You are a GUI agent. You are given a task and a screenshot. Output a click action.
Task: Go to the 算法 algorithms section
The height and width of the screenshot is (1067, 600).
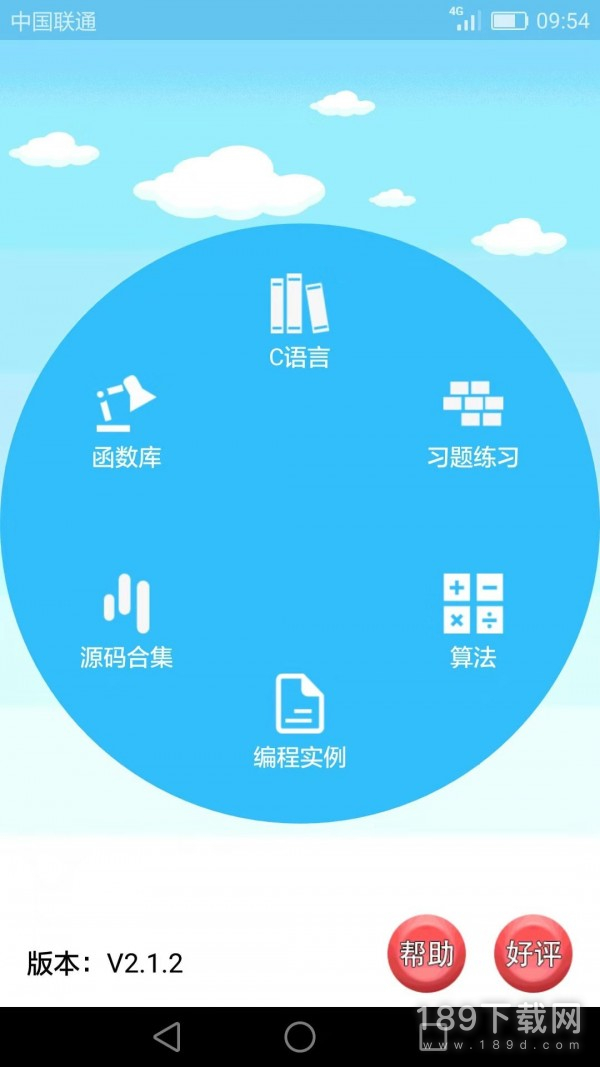(473, 621)
